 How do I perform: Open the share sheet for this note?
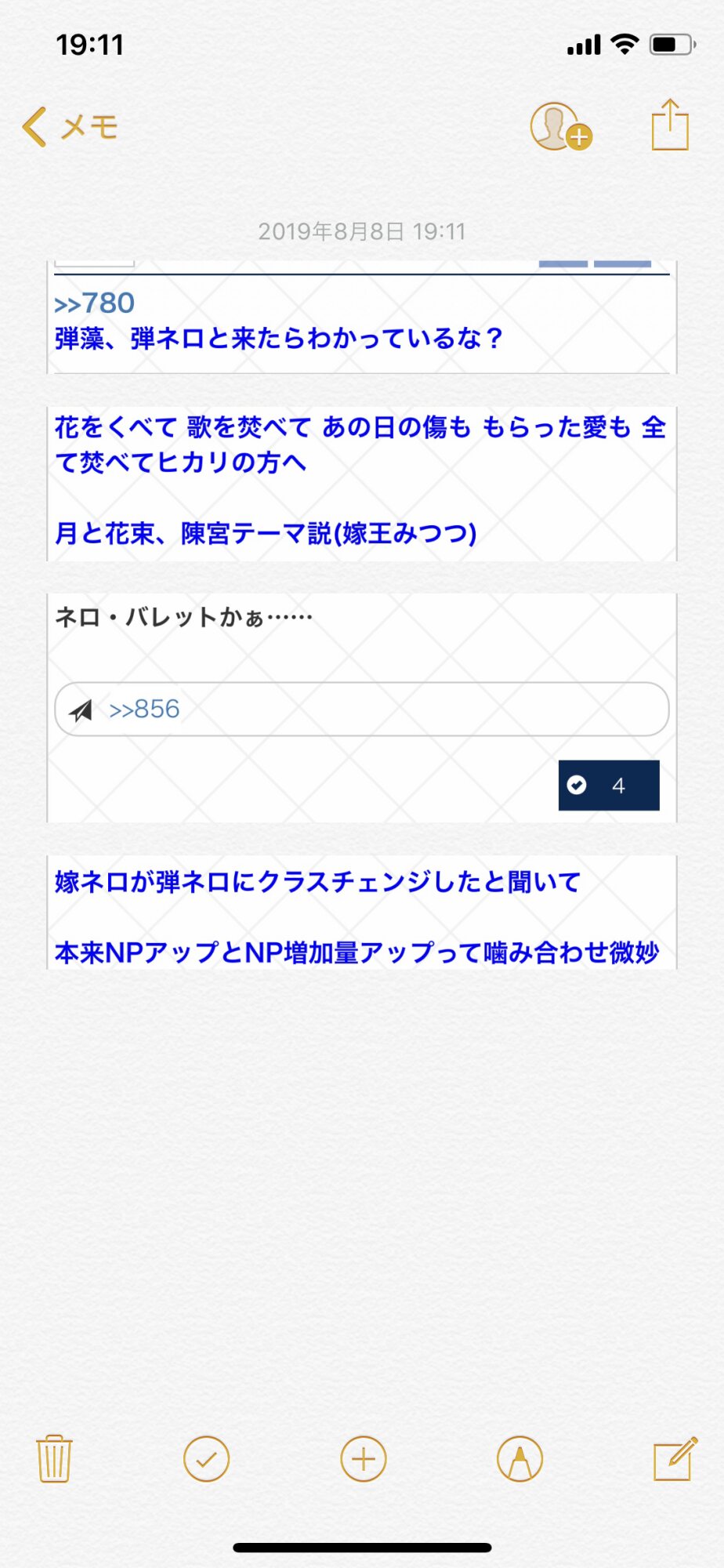(670, 125)
